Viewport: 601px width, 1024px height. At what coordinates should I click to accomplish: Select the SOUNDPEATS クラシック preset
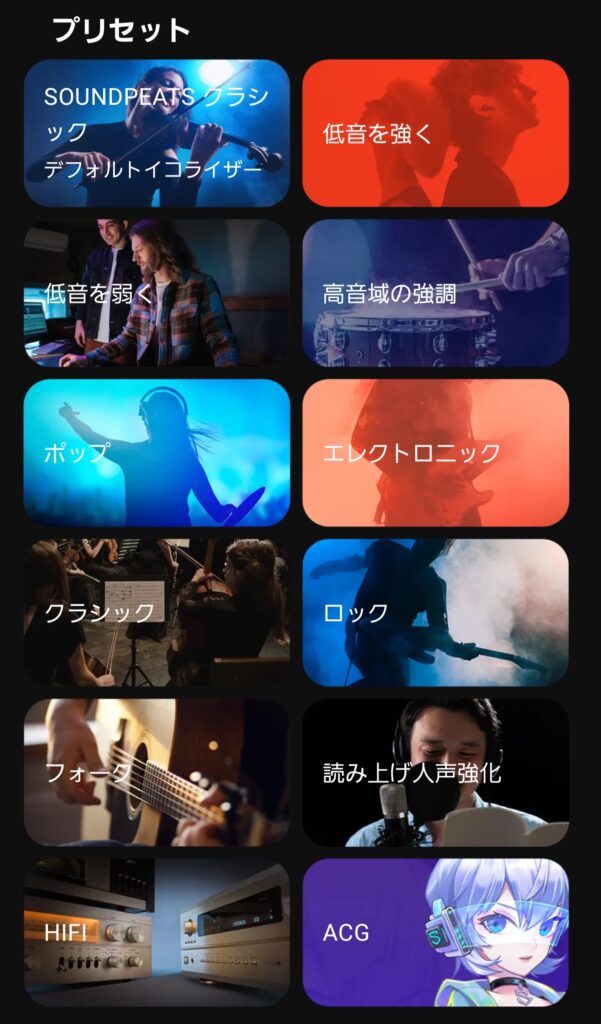pyautogui.click(x=157, y=133)
